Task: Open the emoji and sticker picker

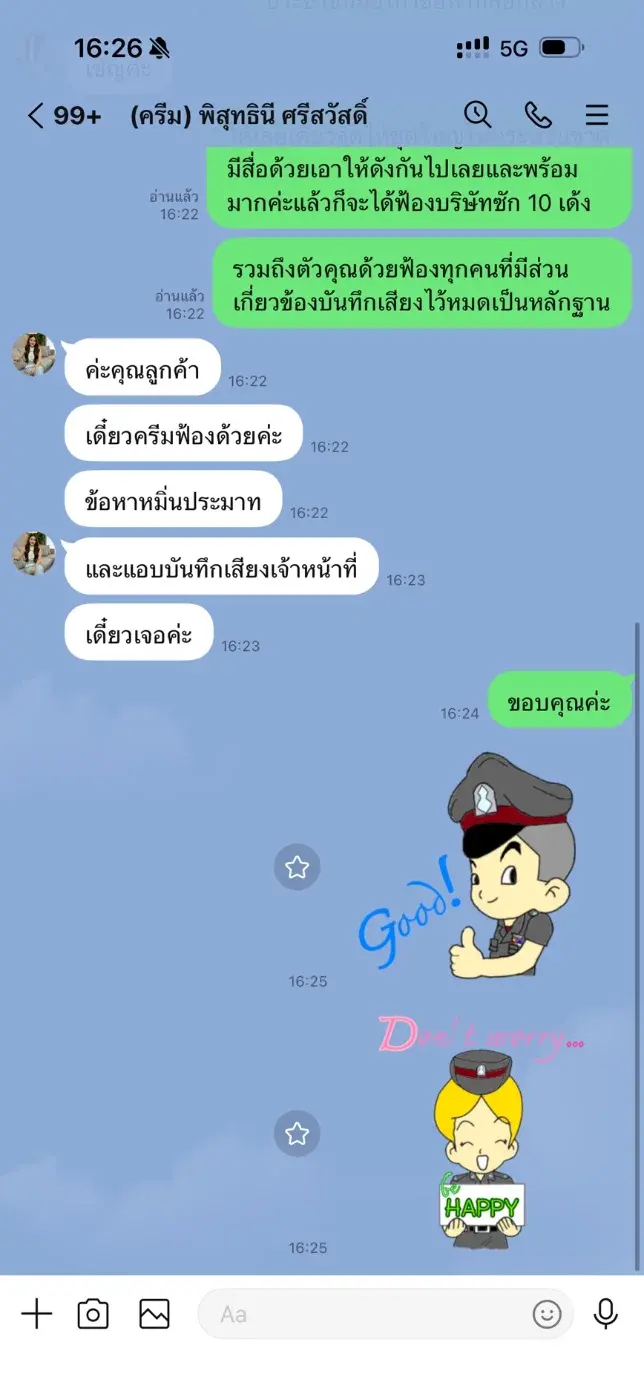Action: pyautogui.click(x=546, y=1314)
